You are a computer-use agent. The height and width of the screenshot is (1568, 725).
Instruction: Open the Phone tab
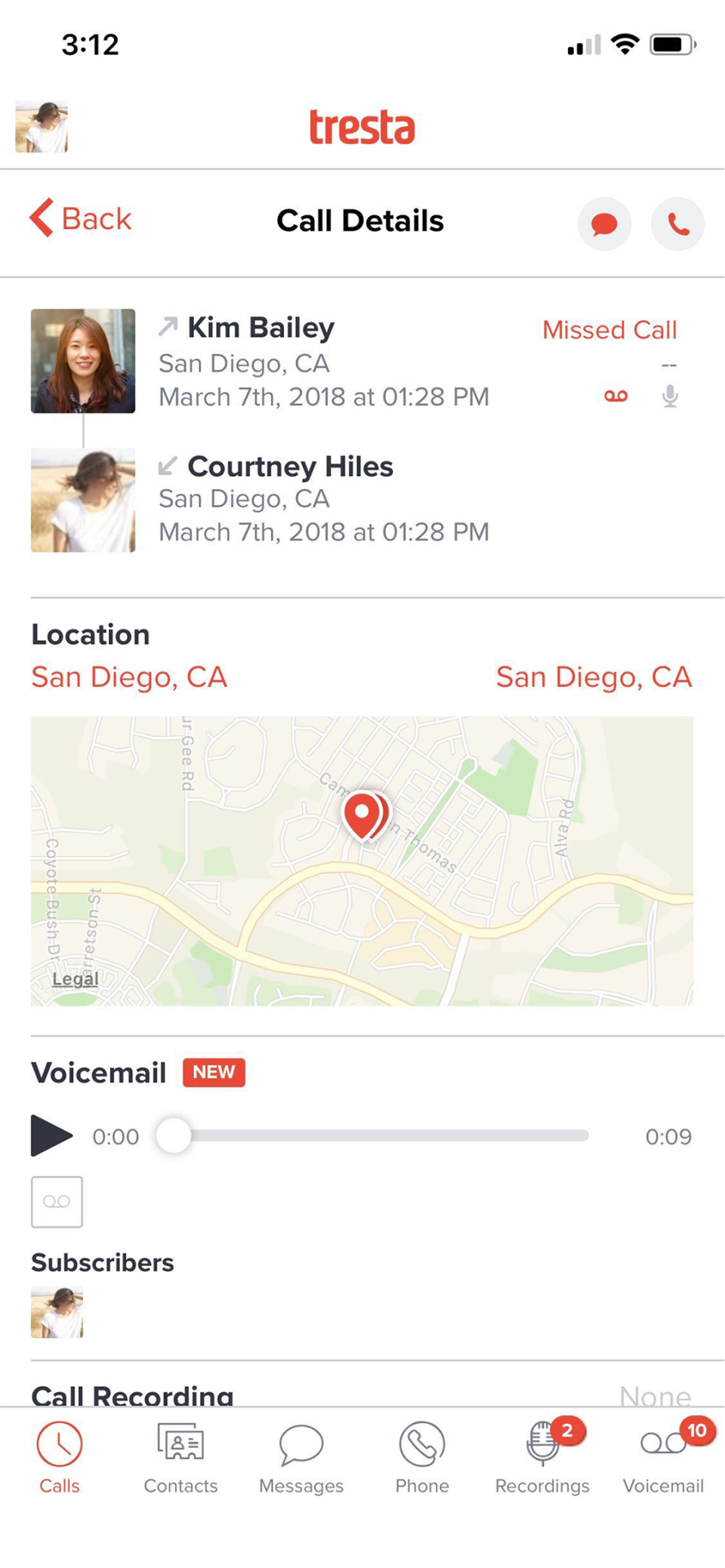tap(422, 1457)
